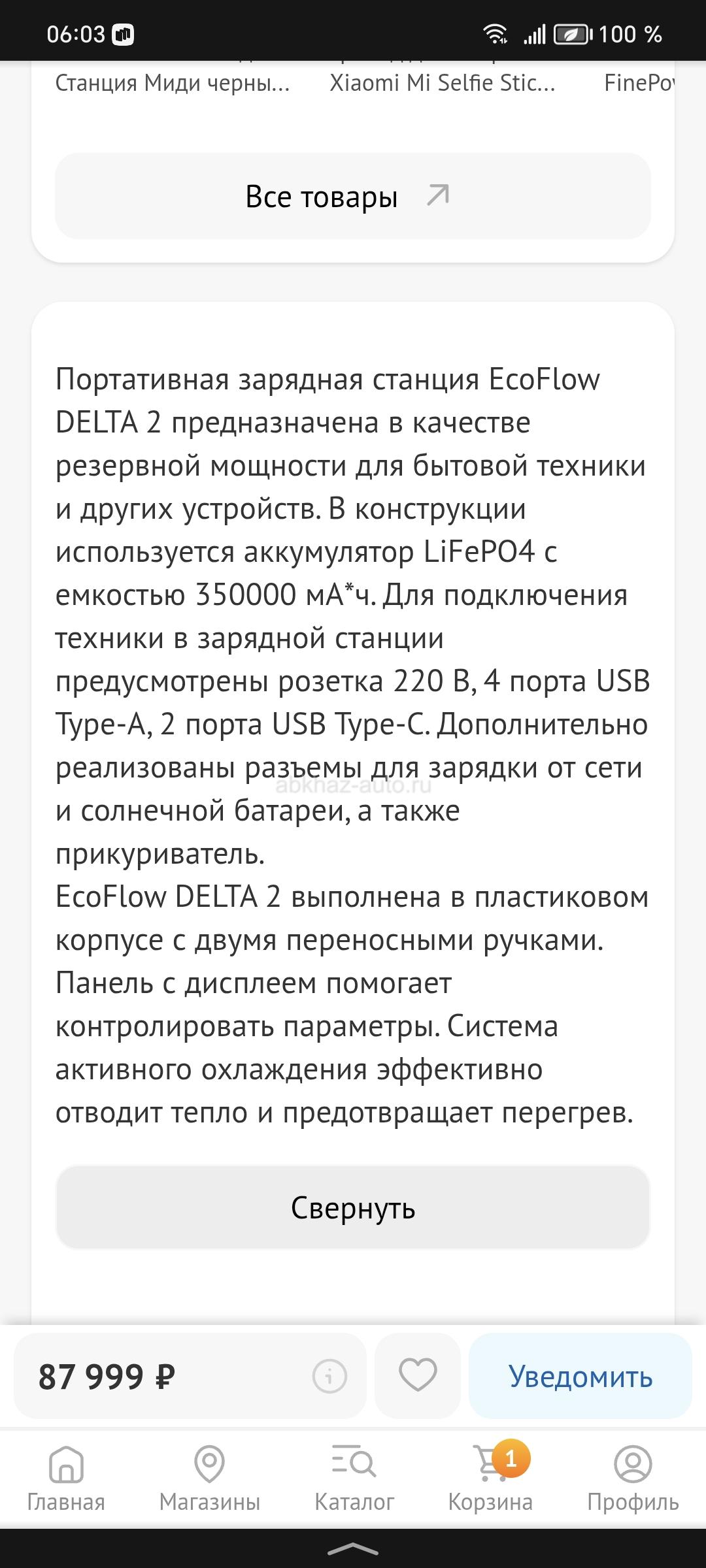Screen dimensions: 706x1568
Task: Tap the Уведомить button
Action: (x=580, y=1376)
